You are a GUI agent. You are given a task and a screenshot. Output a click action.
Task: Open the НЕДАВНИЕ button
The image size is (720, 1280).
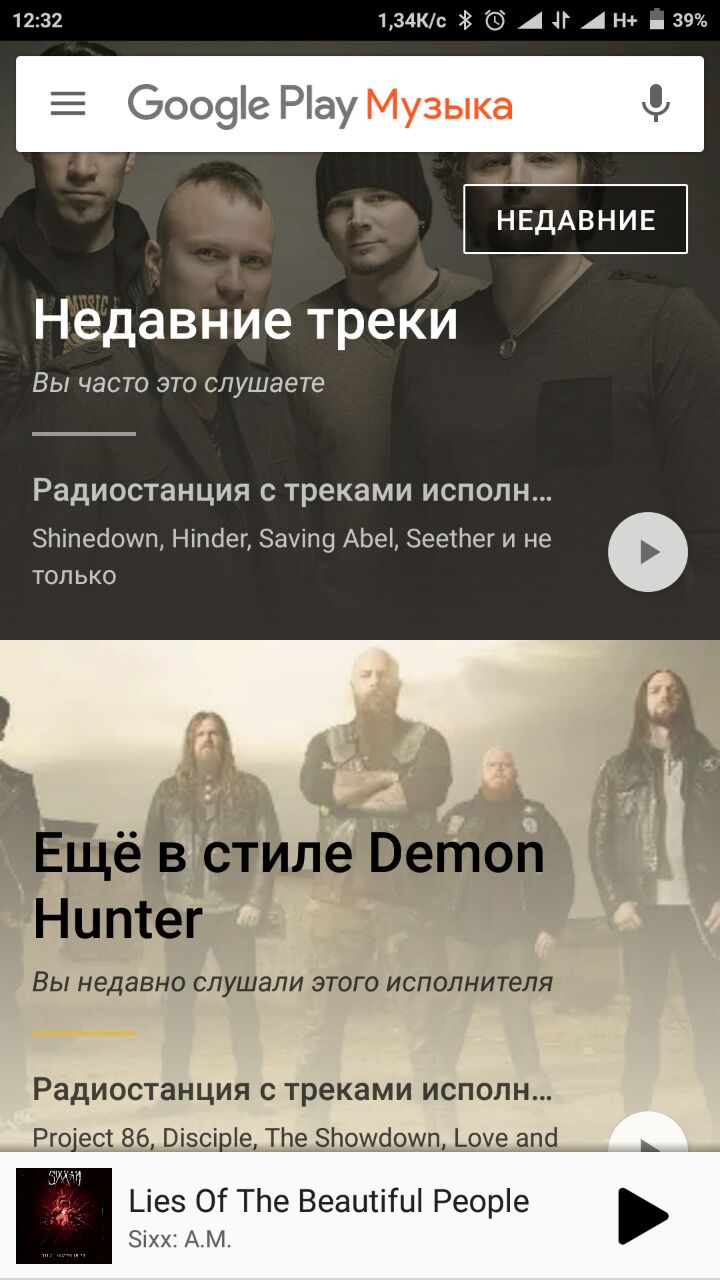point(575,220)
